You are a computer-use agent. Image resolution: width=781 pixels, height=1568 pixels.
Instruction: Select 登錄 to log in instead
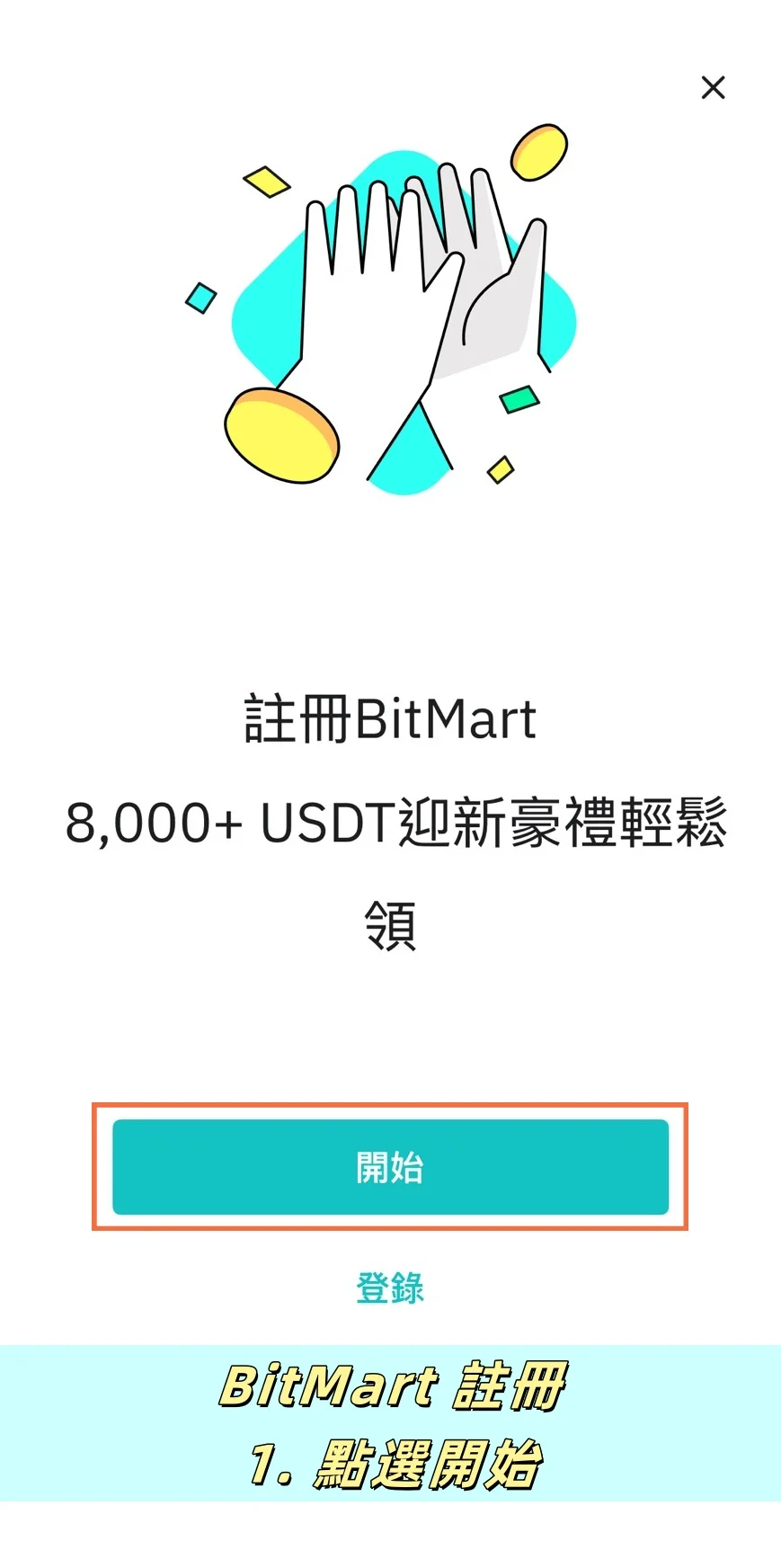point(390,1288)
